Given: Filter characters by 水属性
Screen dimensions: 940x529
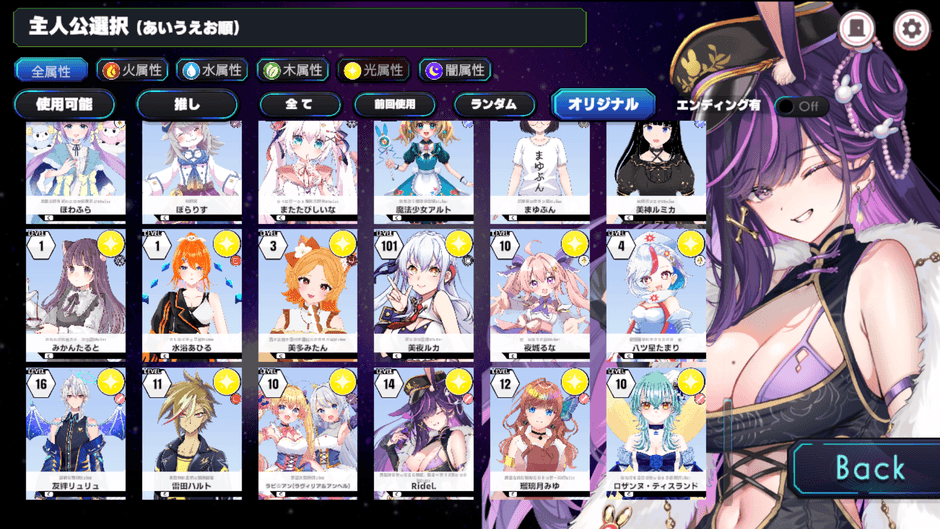Looking at the screenshot, I should [212, 70].
